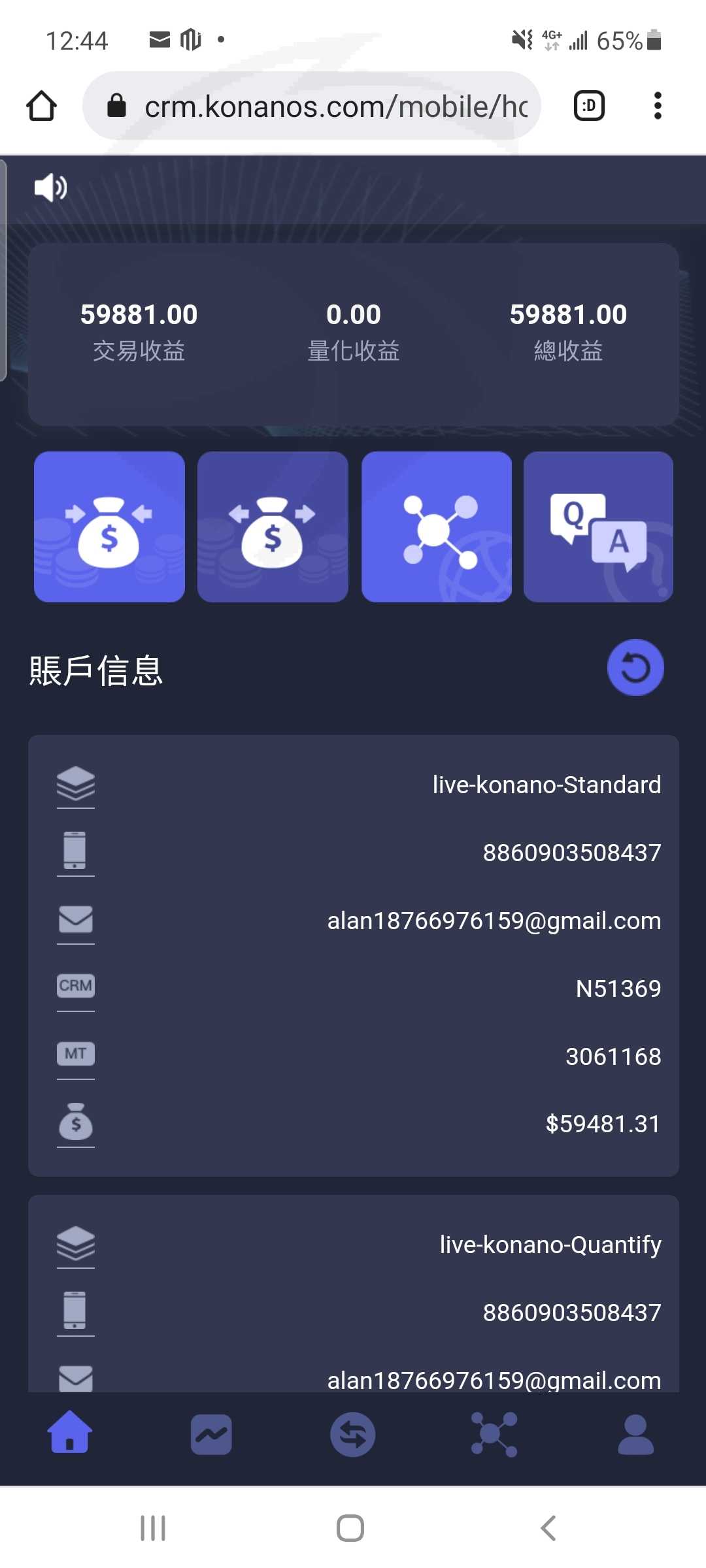Screen dimensions: 706x1568
Task: Open the deposit money bag tile
Action: pos(109,527)
